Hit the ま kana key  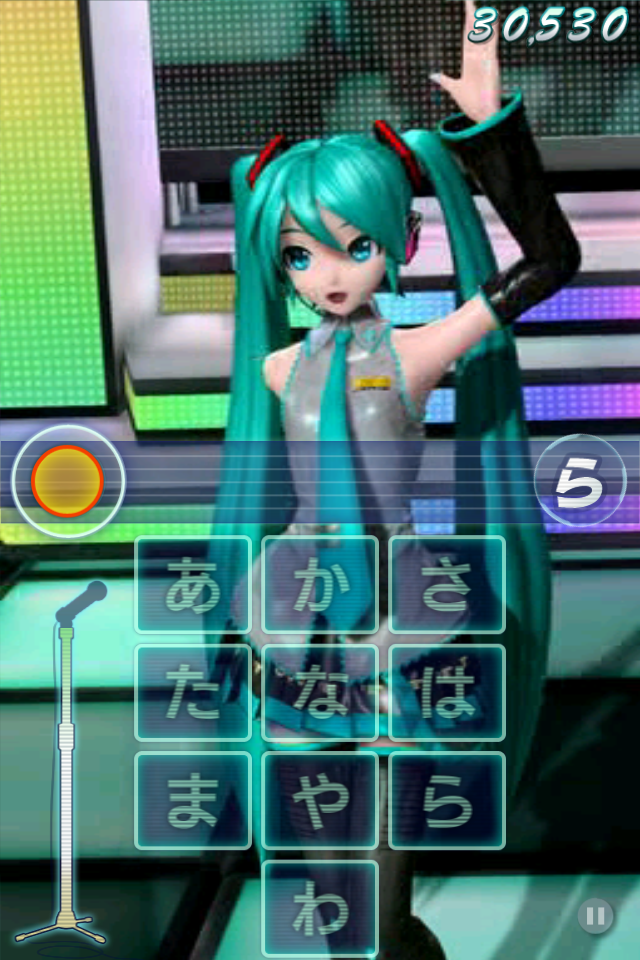[192, 800]
